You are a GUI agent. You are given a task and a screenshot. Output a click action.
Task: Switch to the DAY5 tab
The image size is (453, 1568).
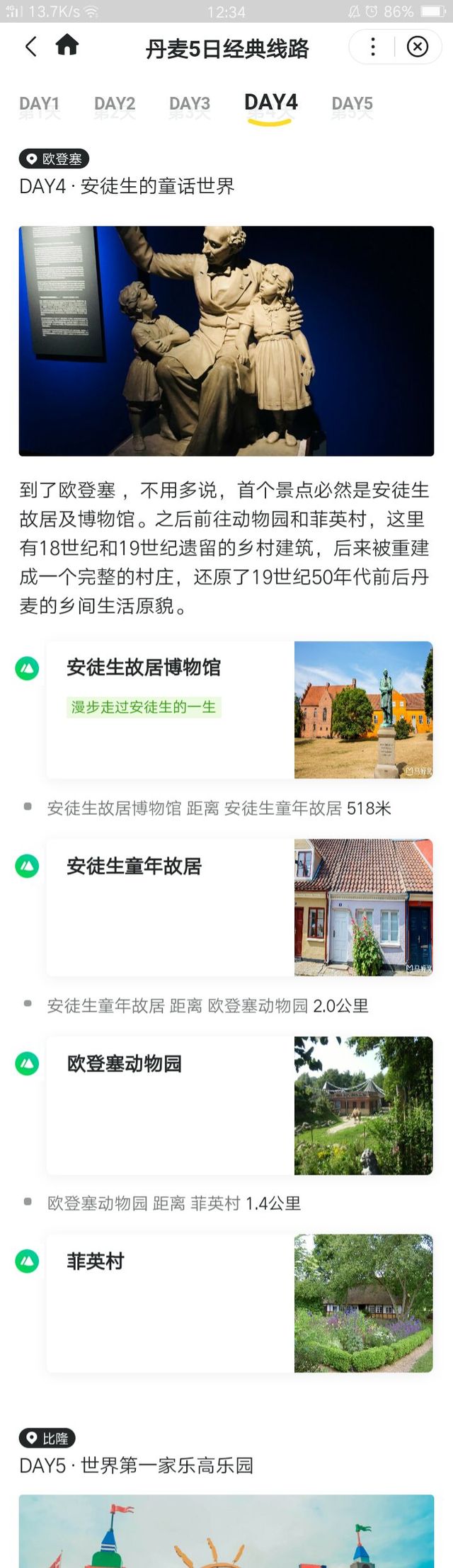pos(352,105)
